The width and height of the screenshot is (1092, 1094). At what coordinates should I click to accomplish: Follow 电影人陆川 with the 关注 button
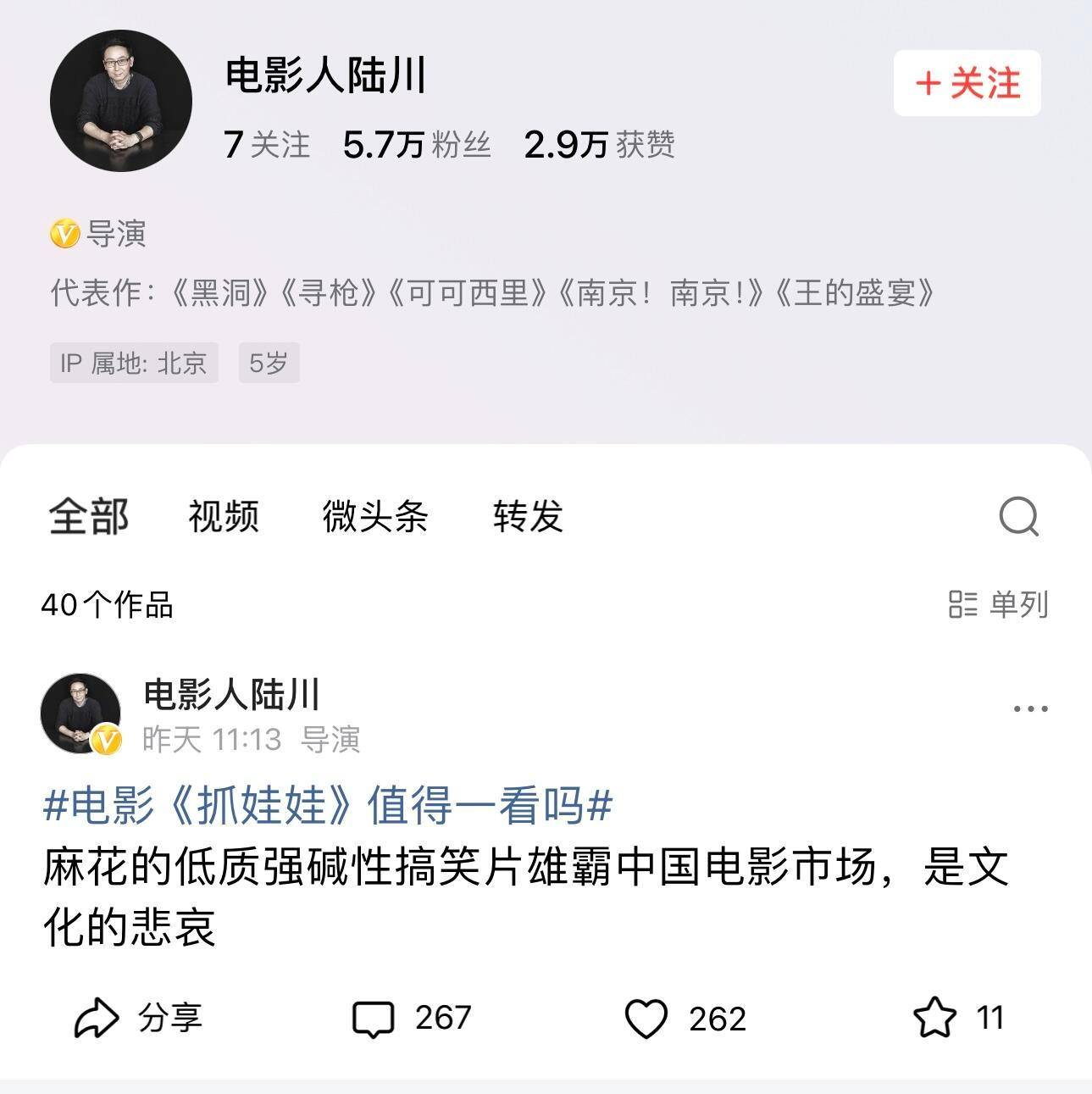click(x=967, y=83)
